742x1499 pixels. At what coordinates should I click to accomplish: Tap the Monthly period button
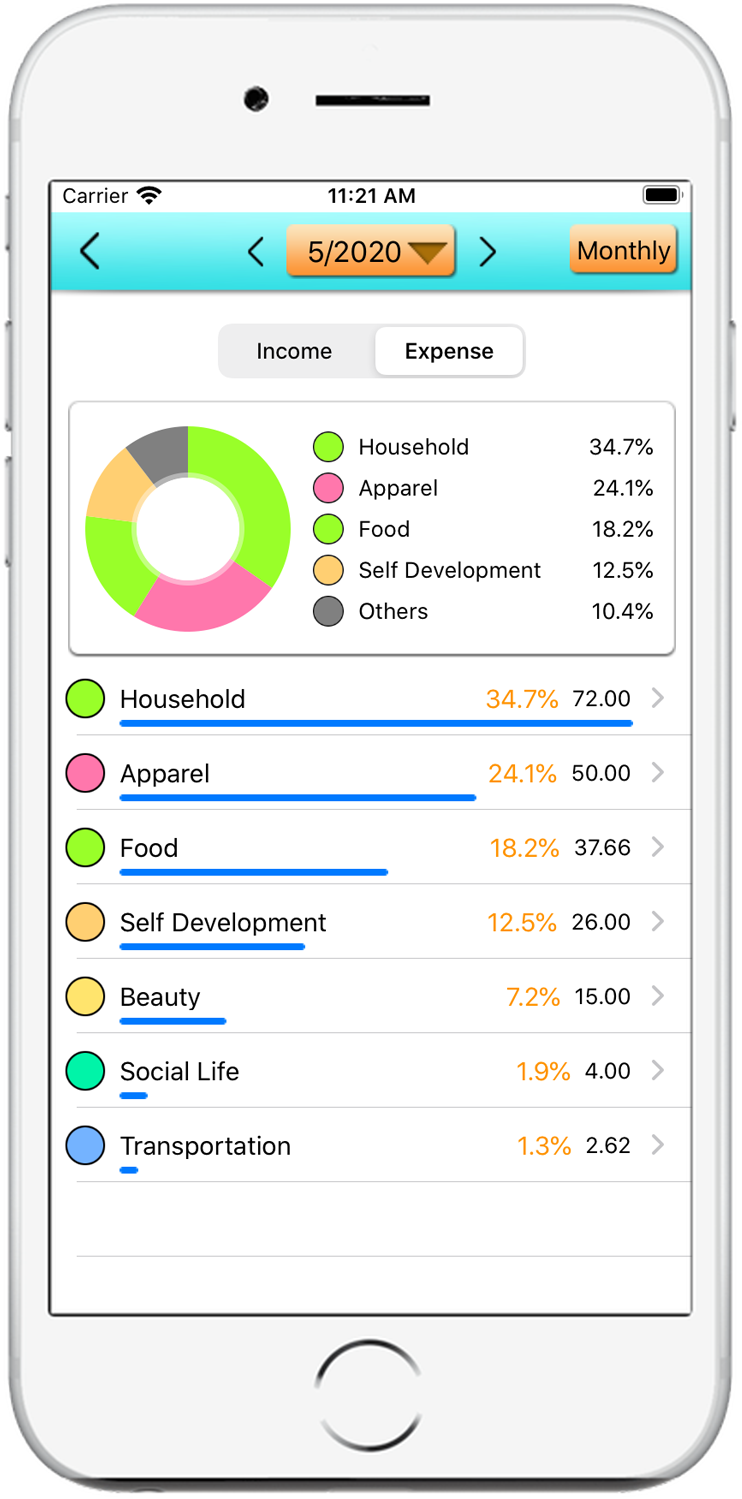[x=623, y=250]
